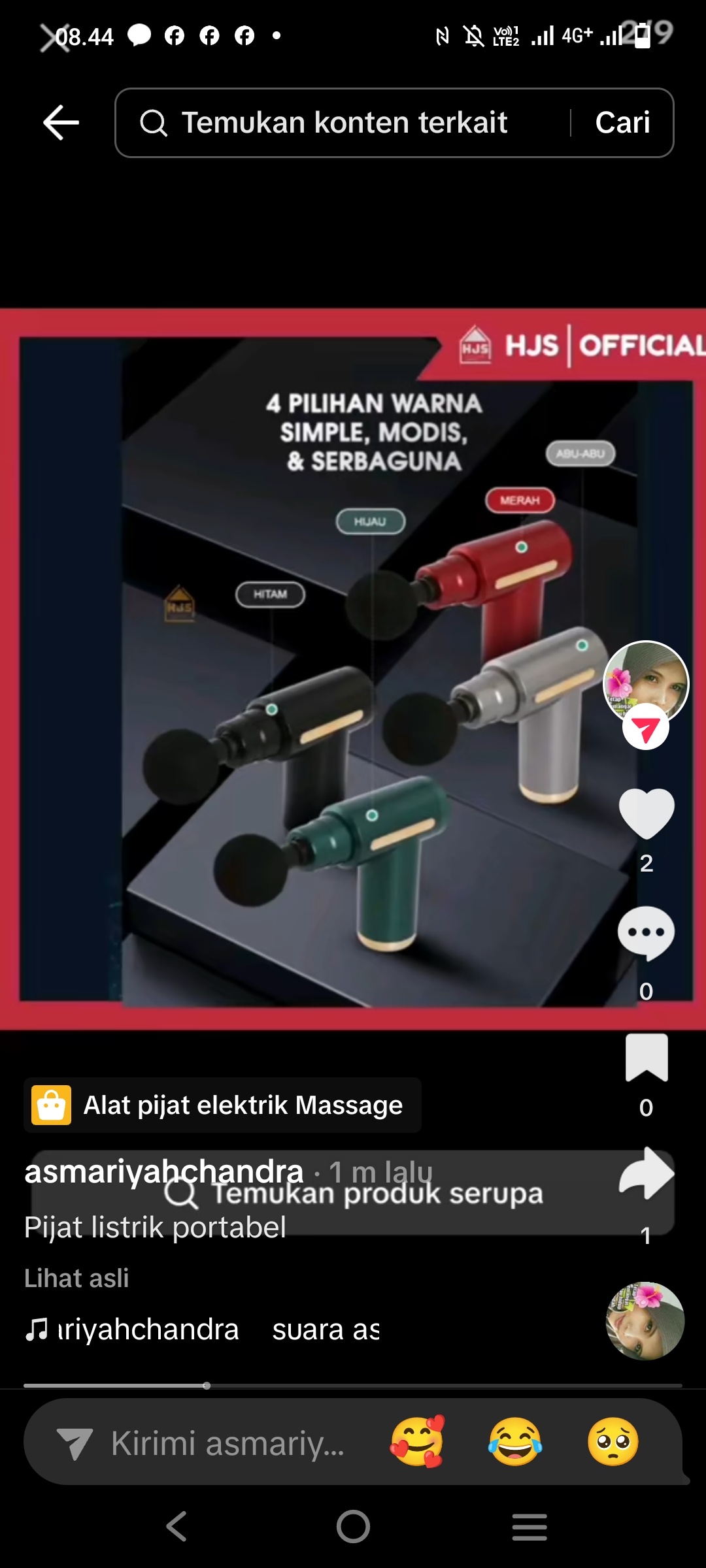This screenshot has width=706, height=1568.
Task: Send the laughing-tears emoji reaction
Action: [515, 1442]
